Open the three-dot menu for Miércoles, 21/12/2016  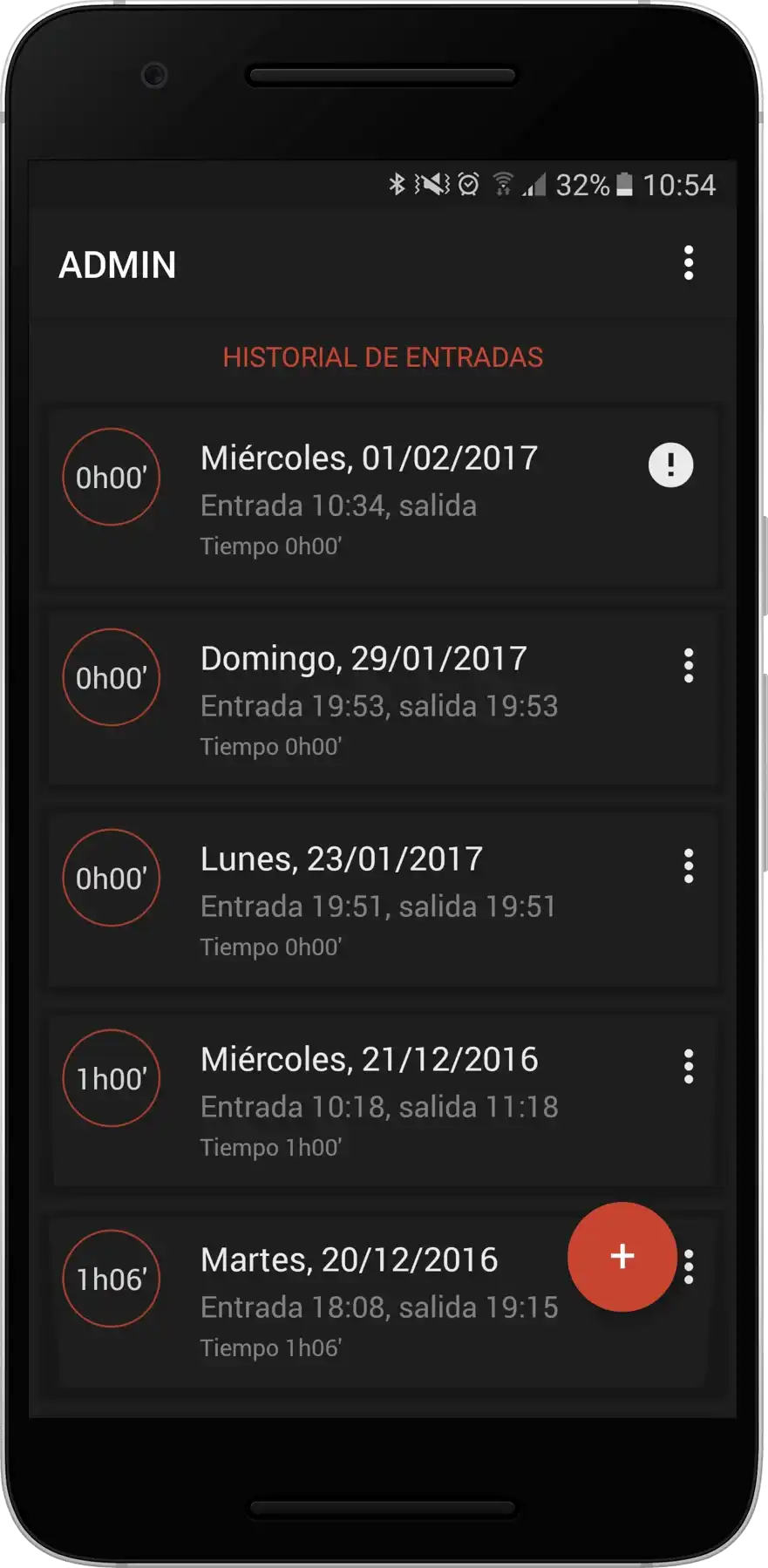[x=689, y=1067]
